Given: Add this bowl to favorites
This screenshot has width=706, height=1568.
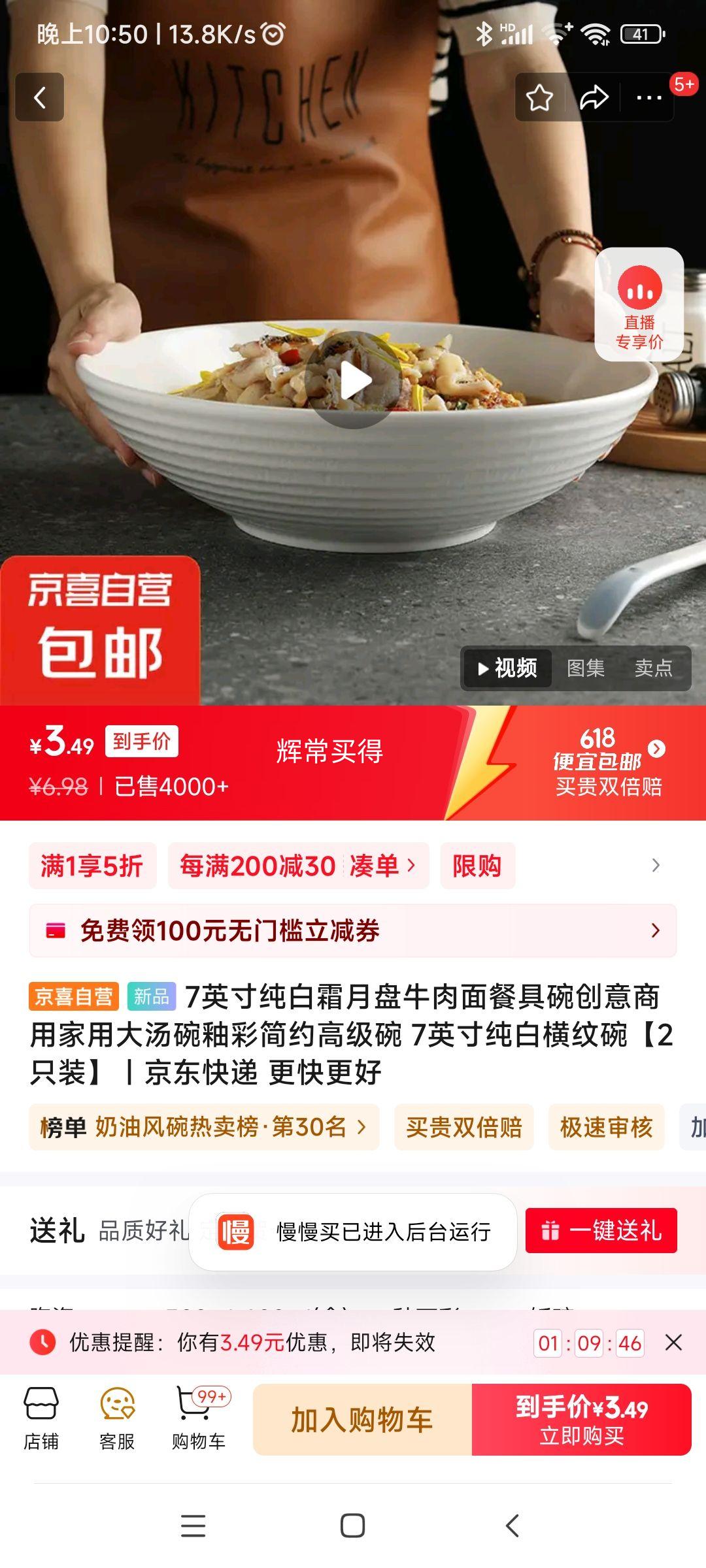Looking at the screenshot, I should coord(540,98).
